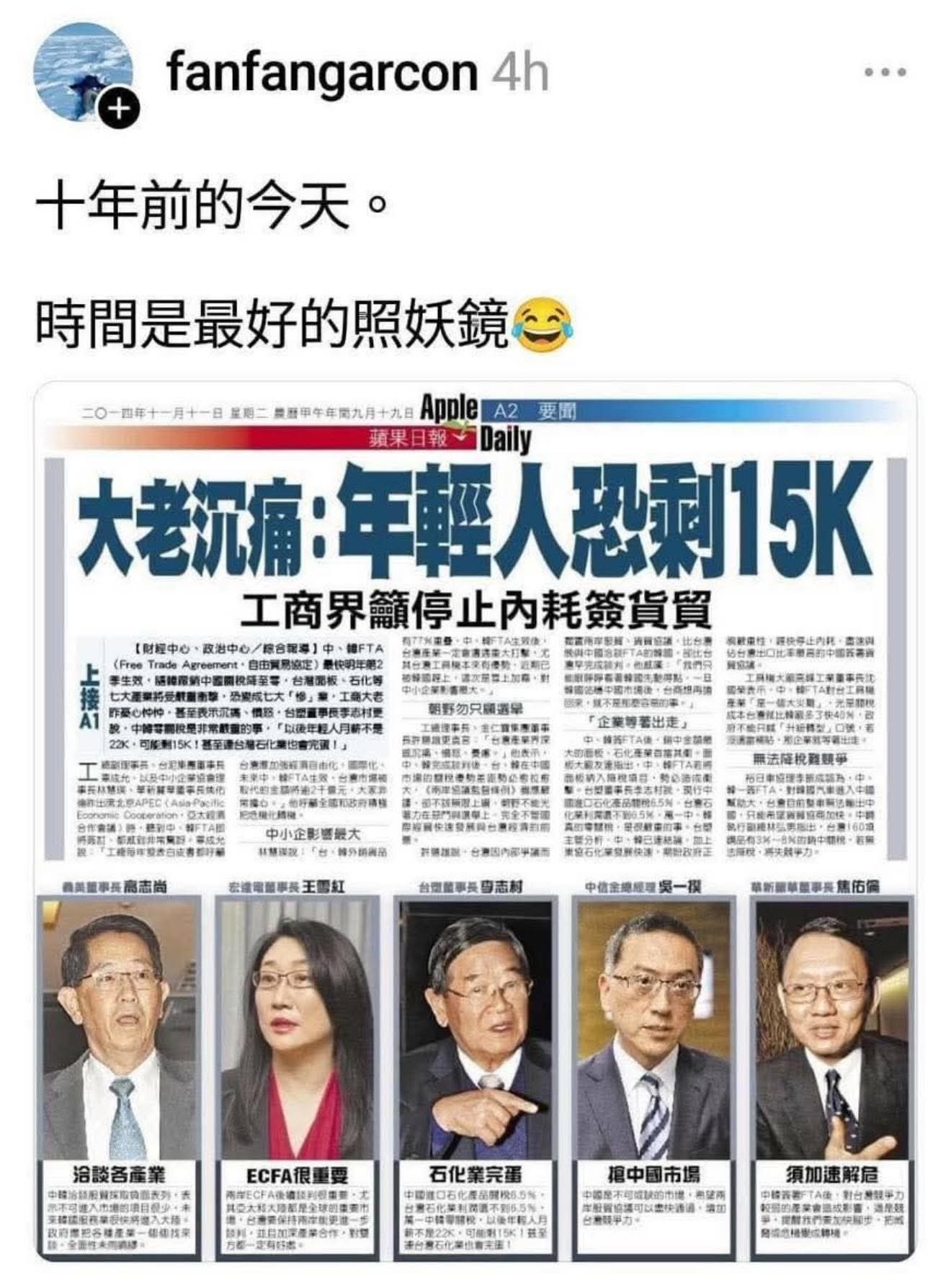This screenshot has width=951, height=1288.
Task: Open the fanfangarcon username link
Action: (x=322, y=72)
